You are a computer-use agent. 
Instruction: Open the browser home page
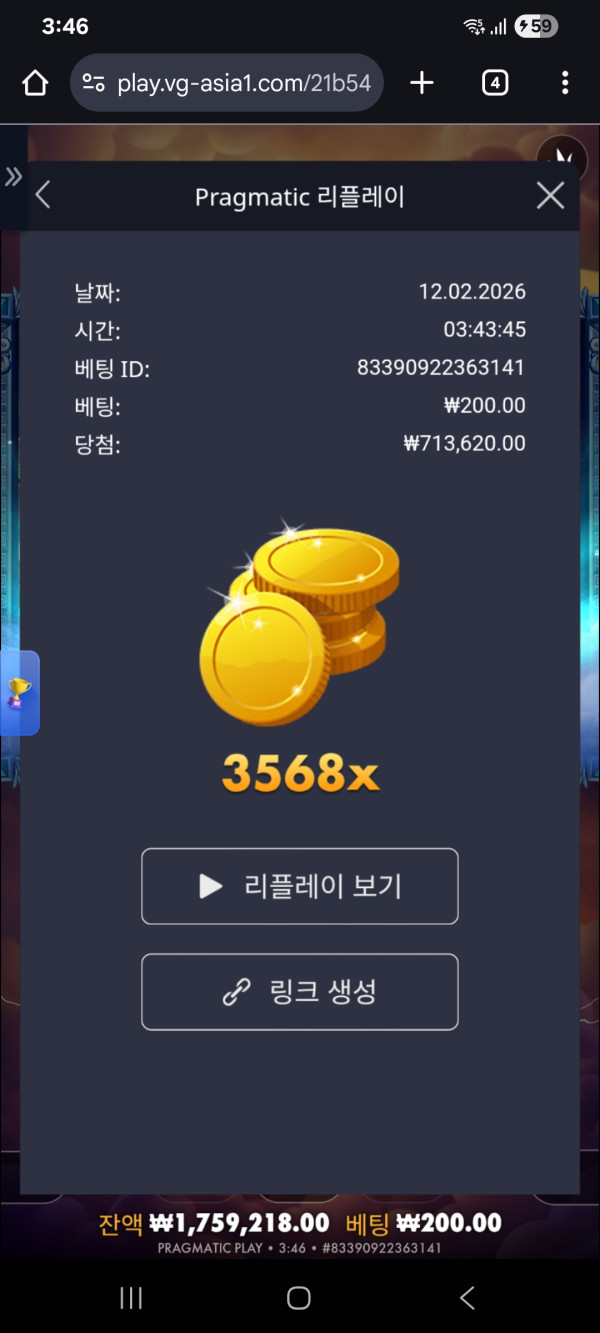point(35,83)
